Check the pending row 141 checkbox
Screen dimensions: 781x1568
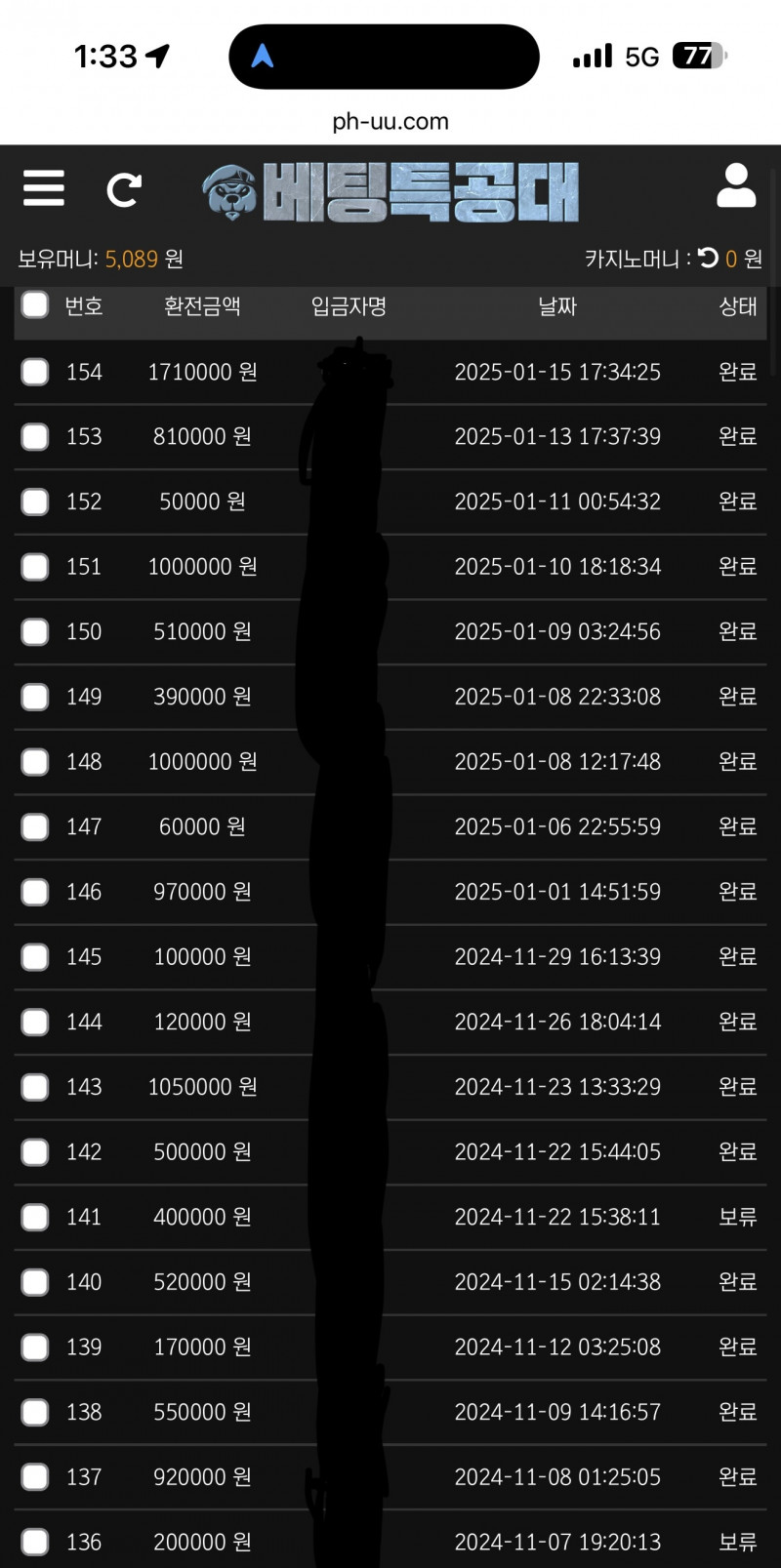coord(35,1217)
